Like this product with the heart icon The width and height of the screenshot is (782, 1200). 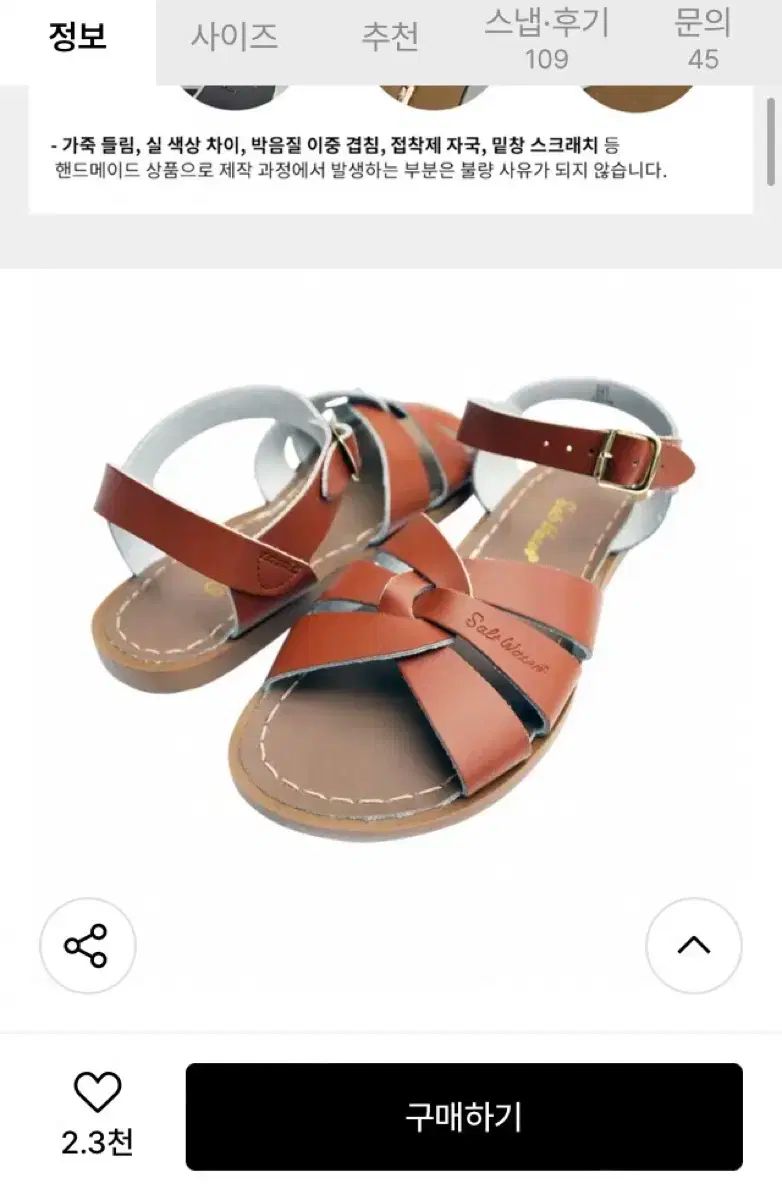pos(97,1093)
